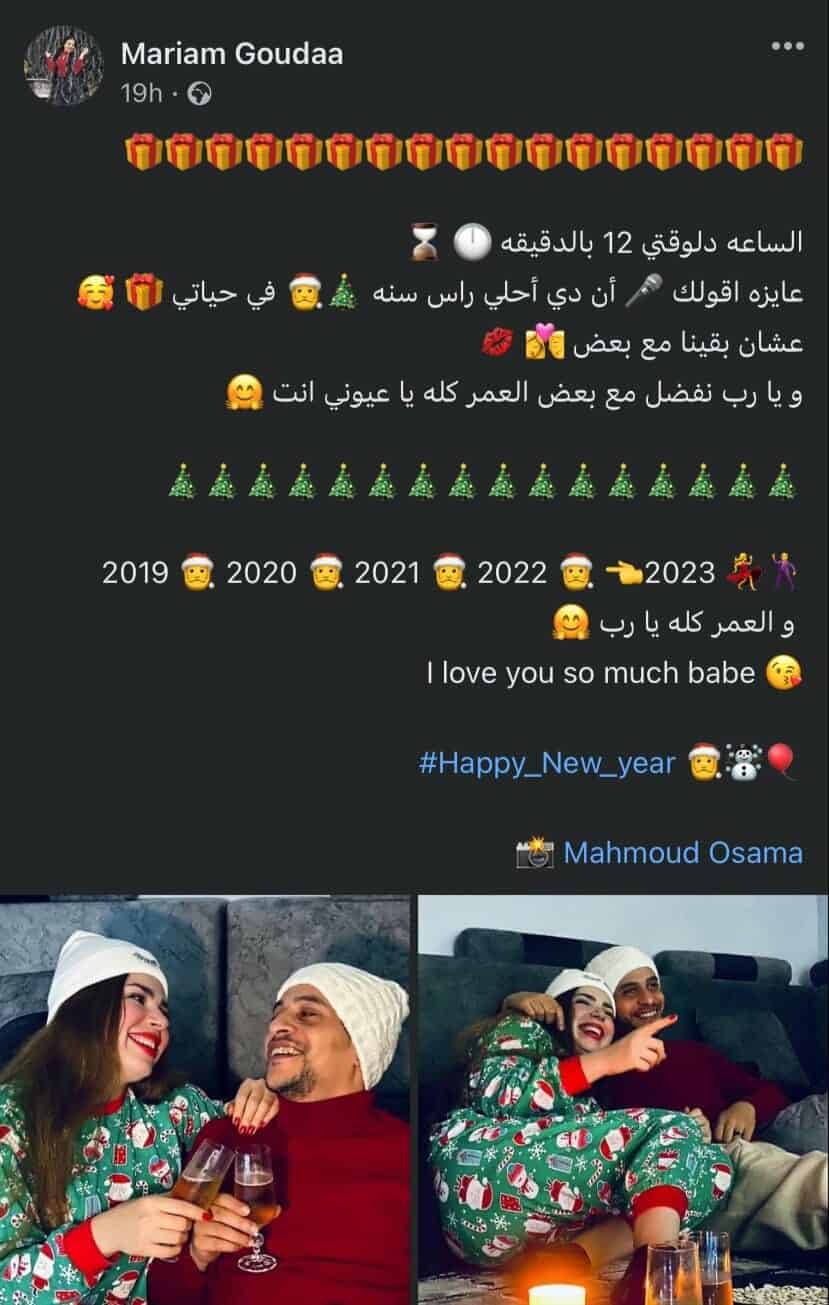Open Mariam Goudaa's profile picture
Viewport: 829px width, 1305px height.
coord(63,66)
